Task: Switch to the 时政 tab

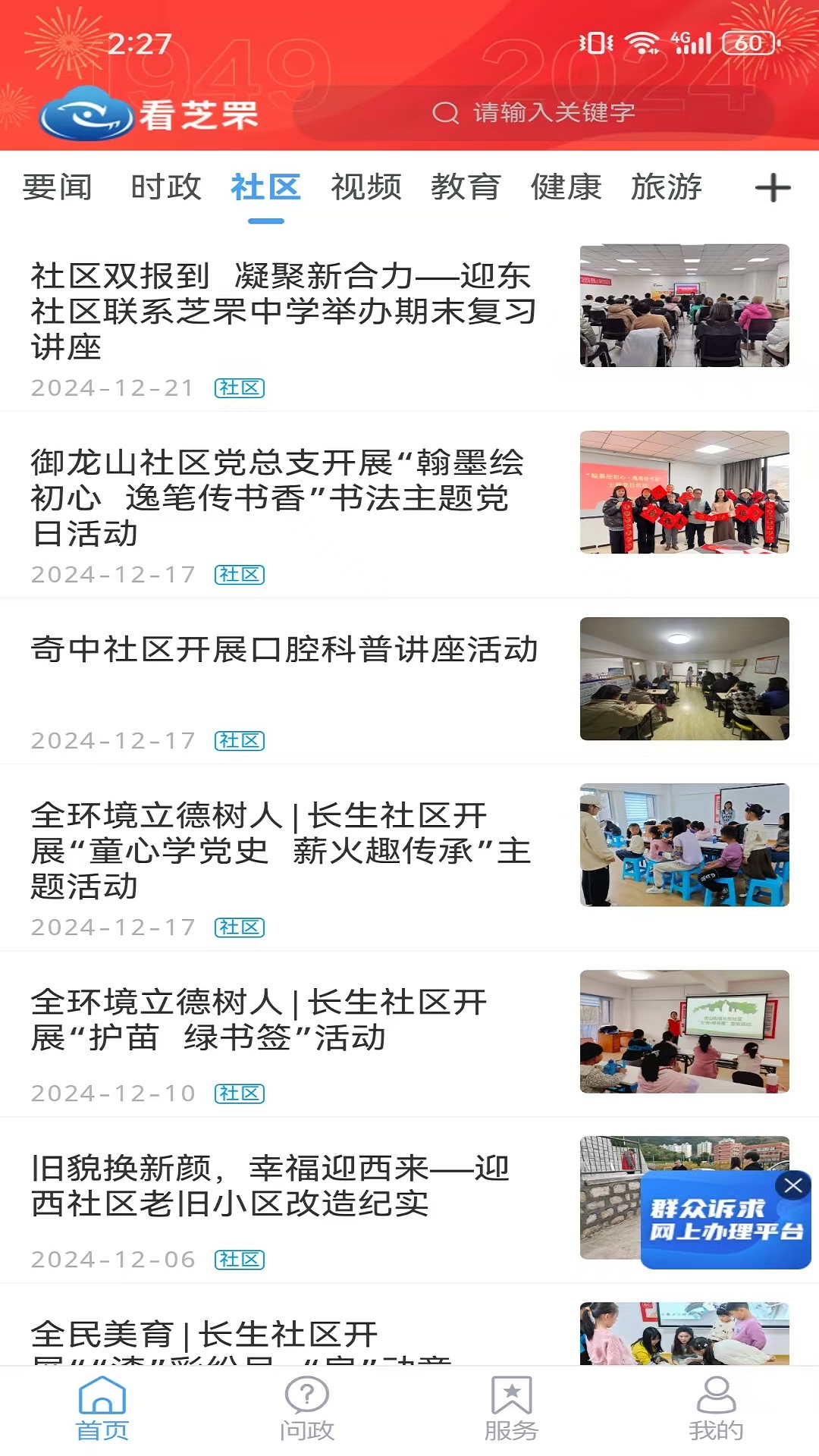Action: (x=166, y=187)
